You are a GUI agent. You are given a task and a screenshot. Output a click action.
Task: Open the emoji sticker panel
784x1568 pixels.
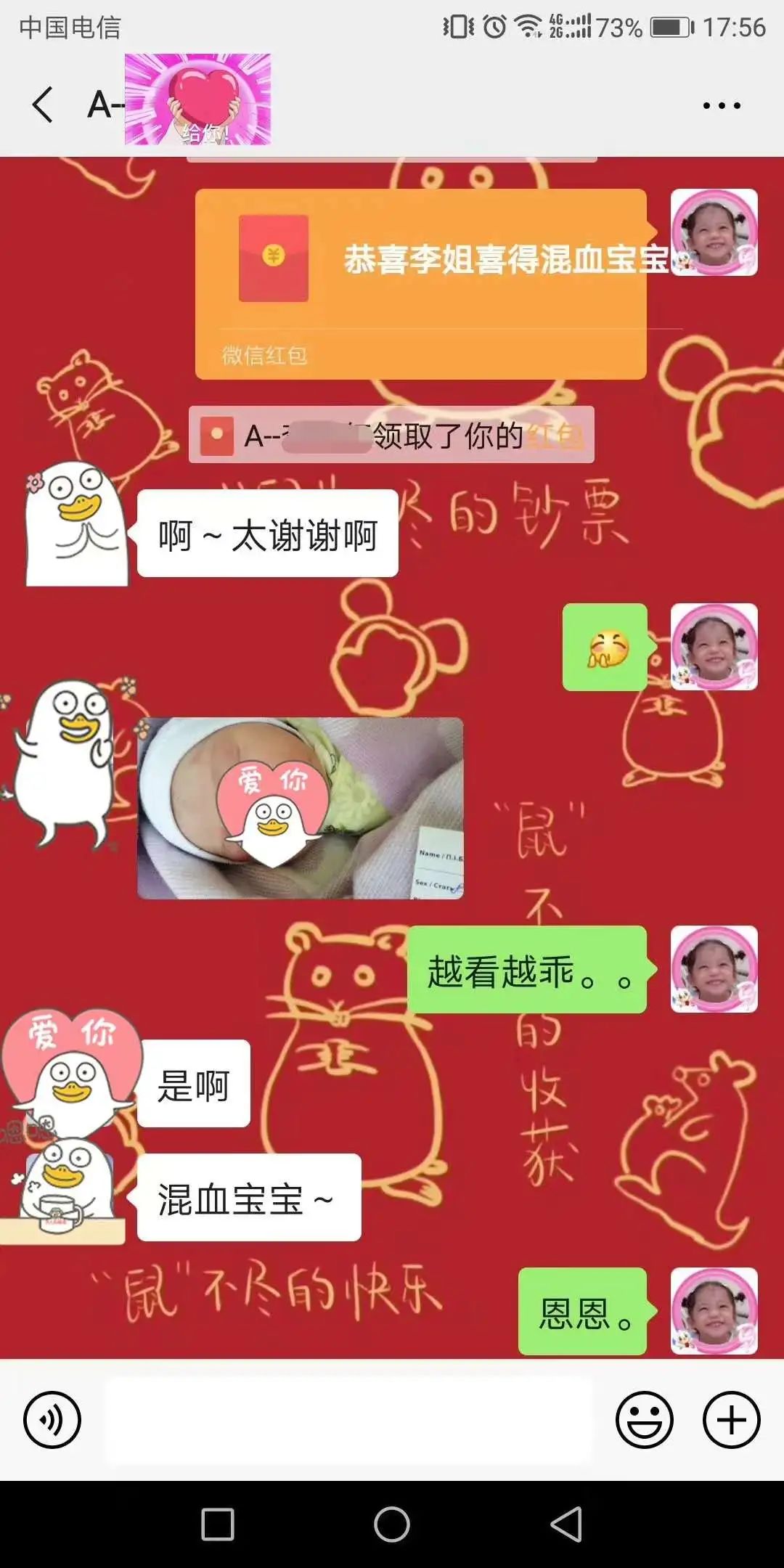tap(644, 1420)
